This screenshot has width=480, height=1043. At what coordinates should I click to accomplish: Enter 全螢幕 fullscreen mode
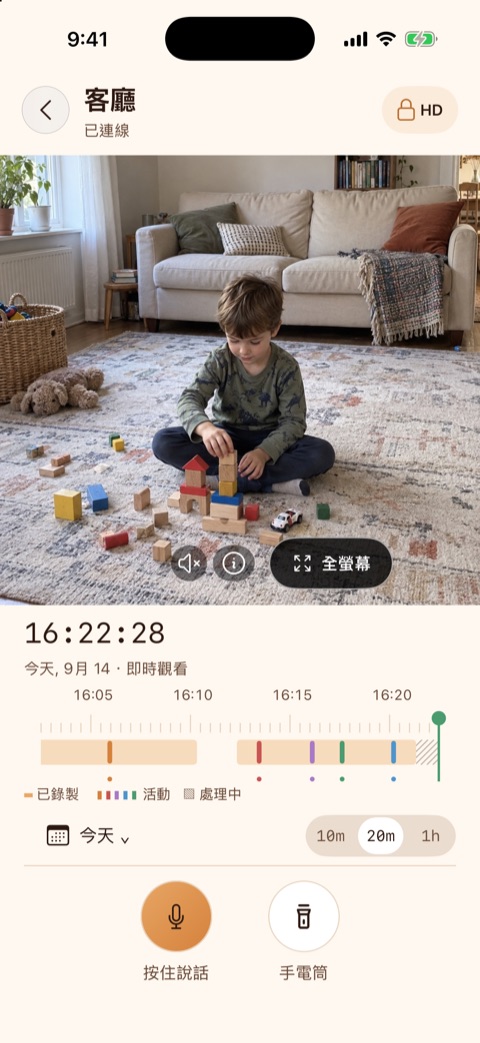point(331,563)
